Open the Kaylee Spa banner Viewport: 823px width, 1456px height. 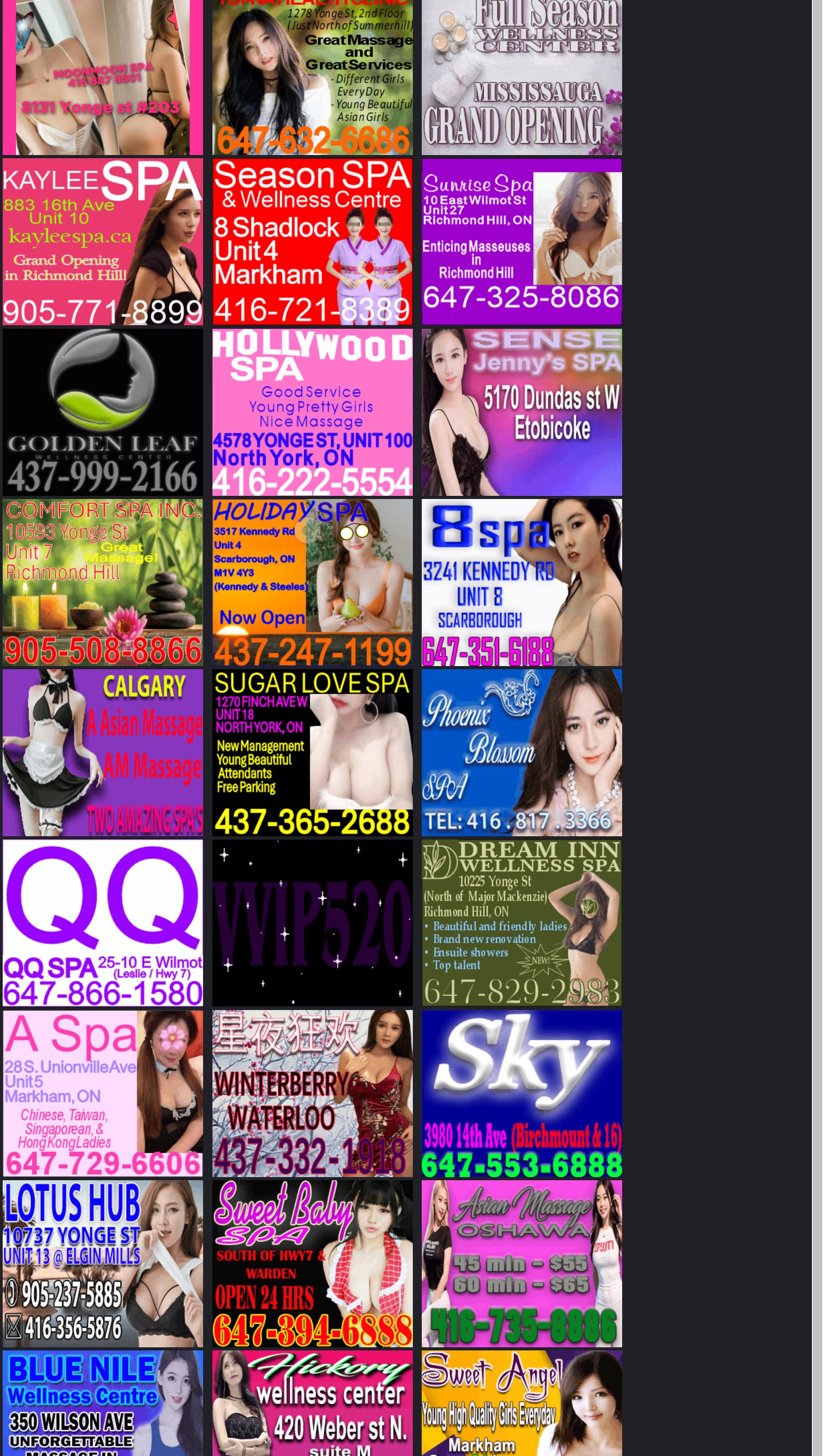(x=102, y=241)
